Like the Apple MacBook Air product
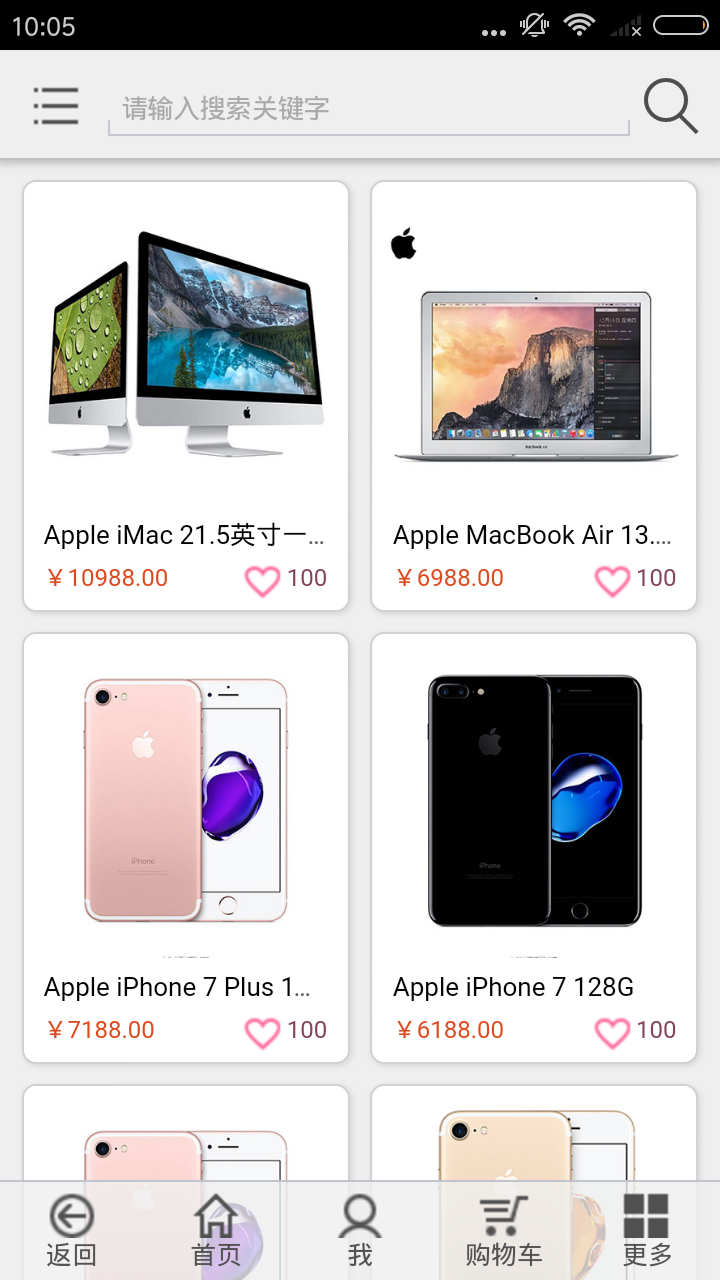The image size is (720, 1280). pos(612,580)
